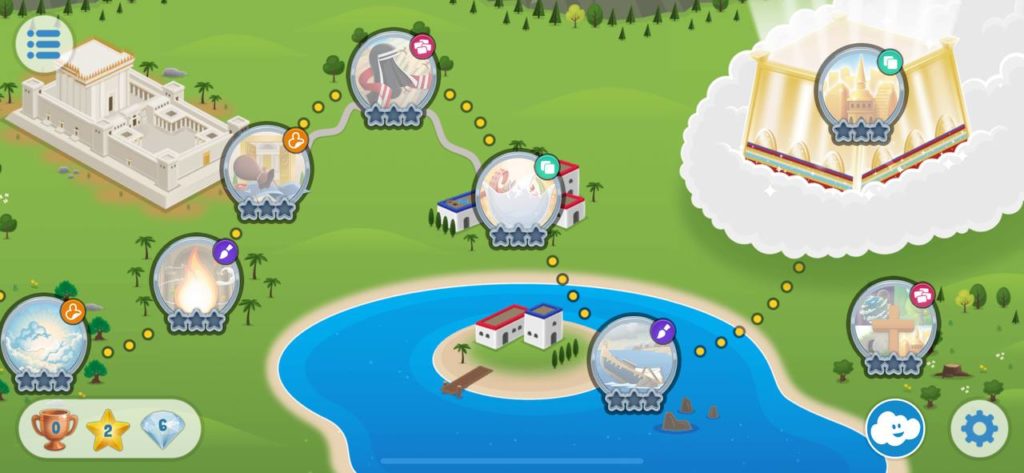This screenshot has width=1024, height=473.
Task: Open the list menu button
Action: point(44,44)
